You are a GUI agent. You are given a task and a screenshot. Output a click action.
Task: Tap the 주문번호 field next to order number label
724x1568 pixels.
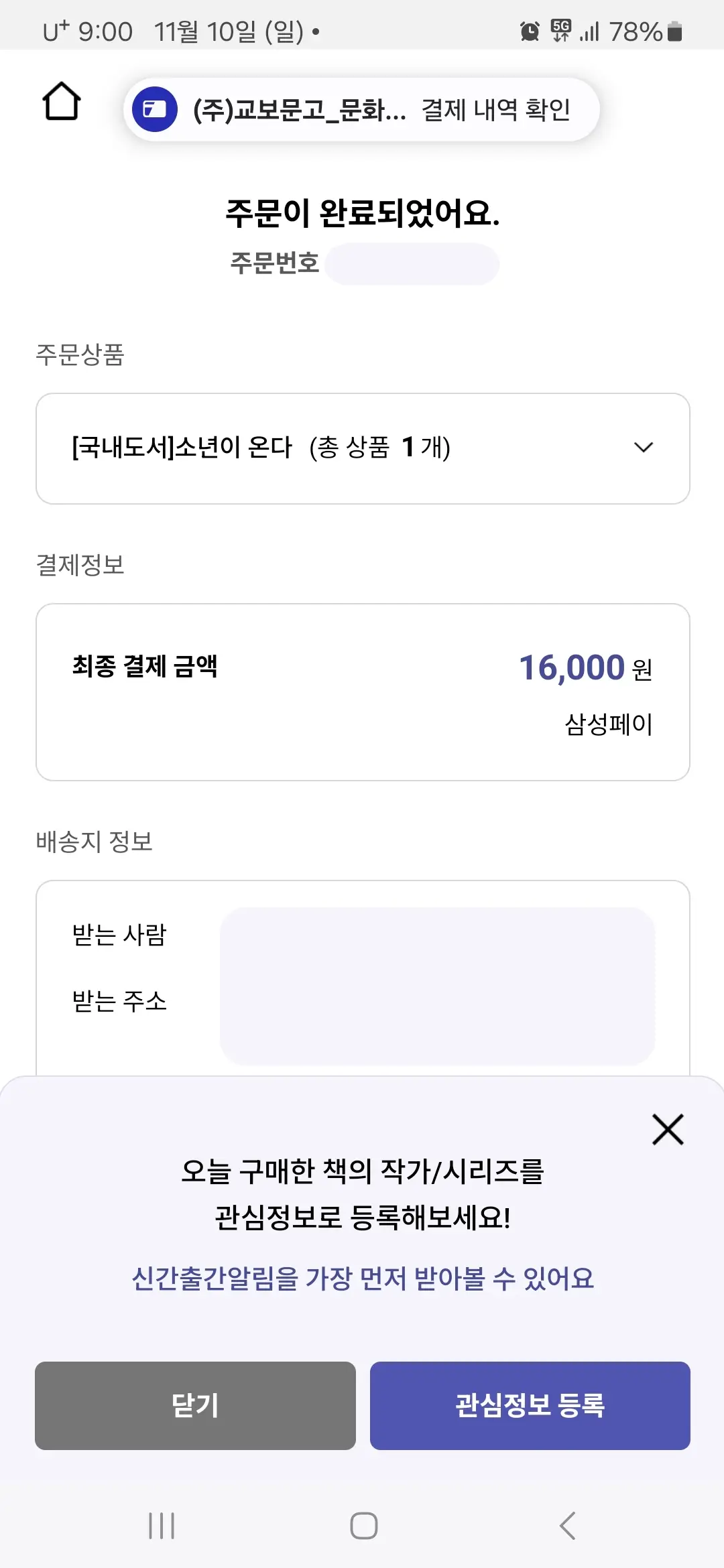click(411, 264)
